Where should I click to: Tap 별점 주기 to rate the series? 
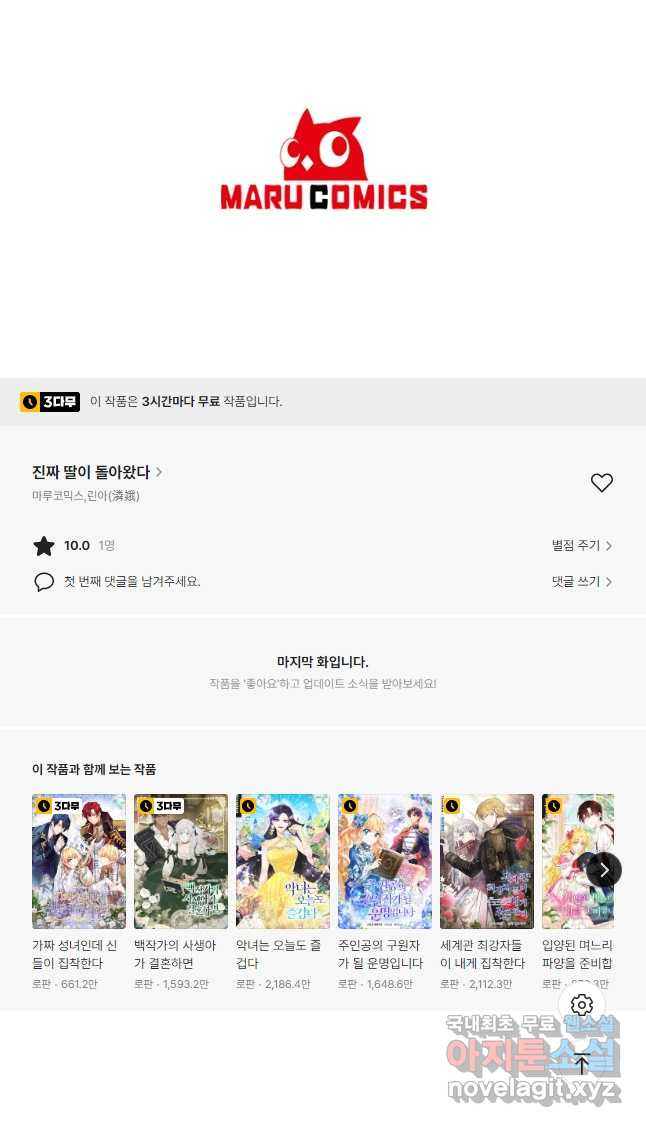click(581, 546)
